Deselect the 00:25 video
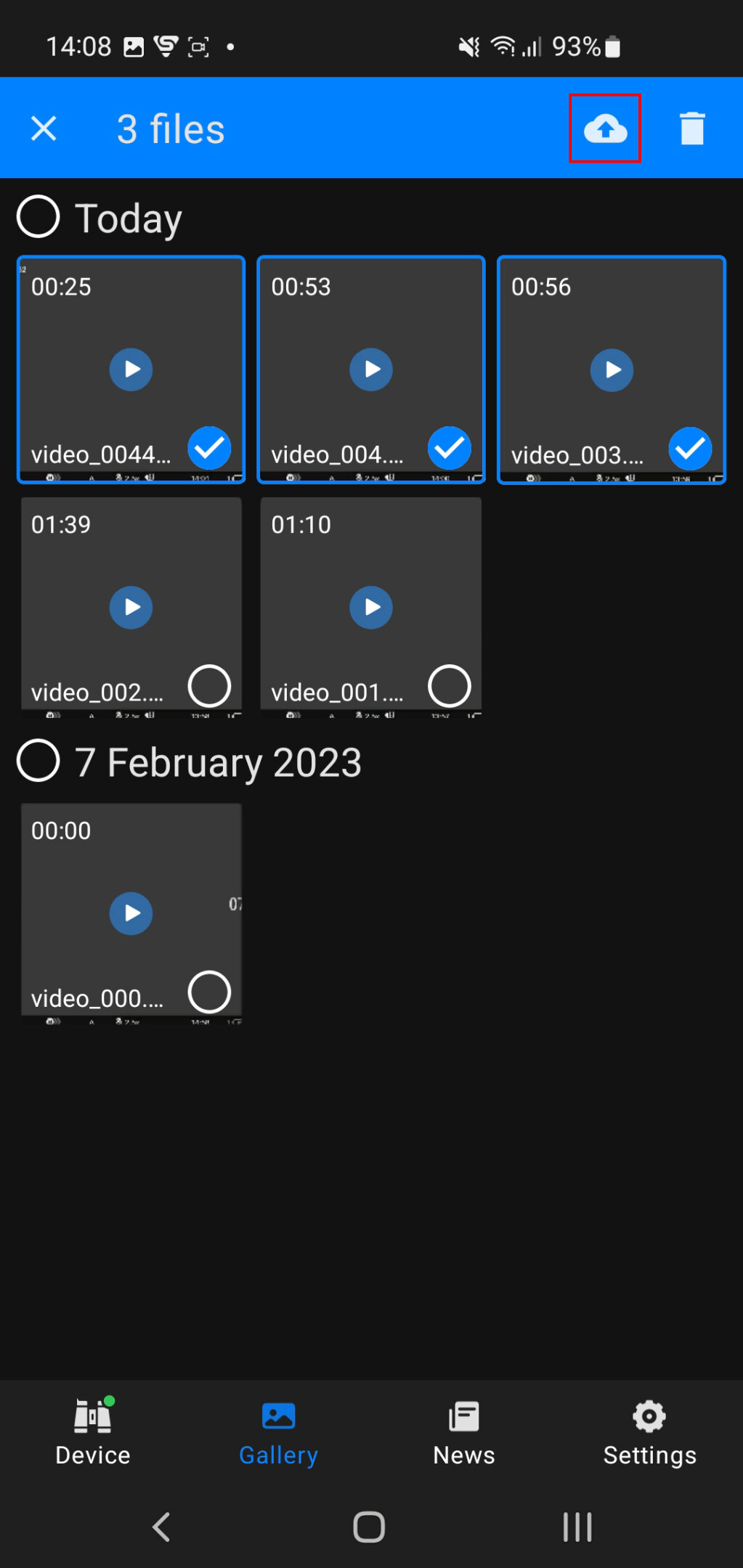Screen dimensions: 743x1568 209,448
